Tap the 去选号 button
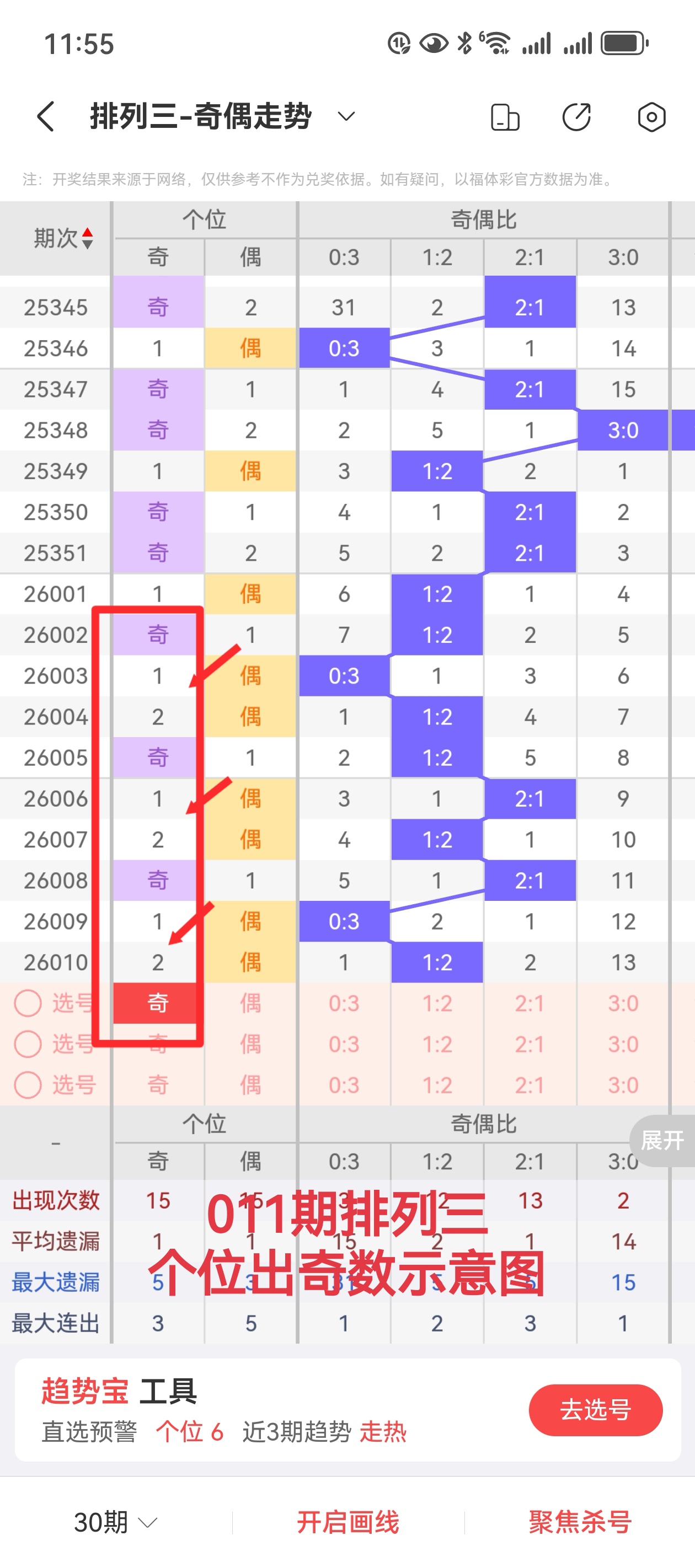This screenshot has height=1568, width=695. (x=595, y=1409)
